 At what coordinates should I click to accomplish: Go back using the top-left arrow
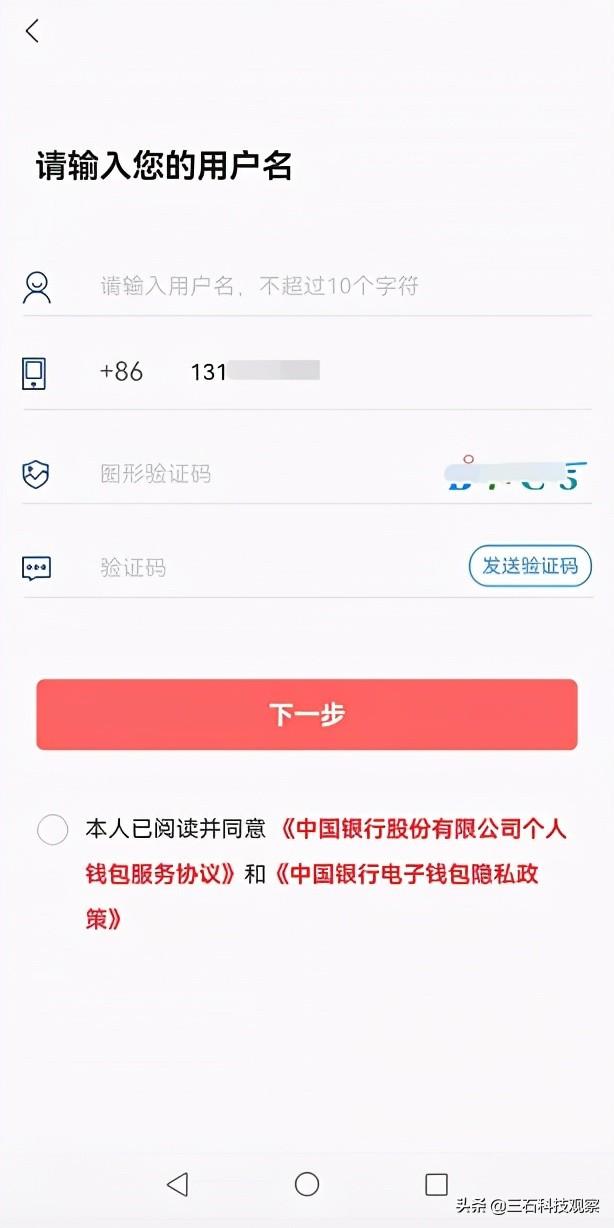tap(32, 31)
